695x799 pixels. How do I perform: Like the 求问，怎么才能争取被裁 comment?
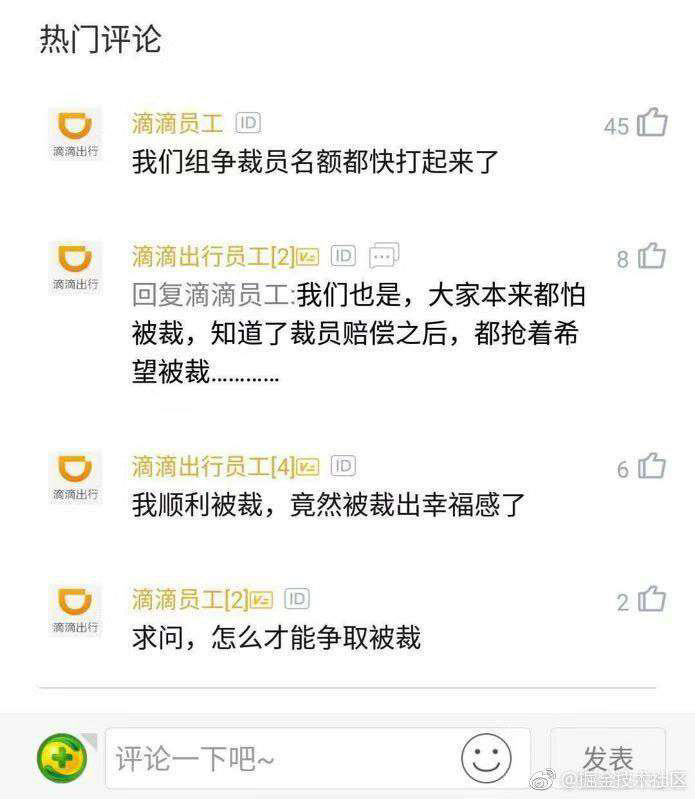(652, 599)
